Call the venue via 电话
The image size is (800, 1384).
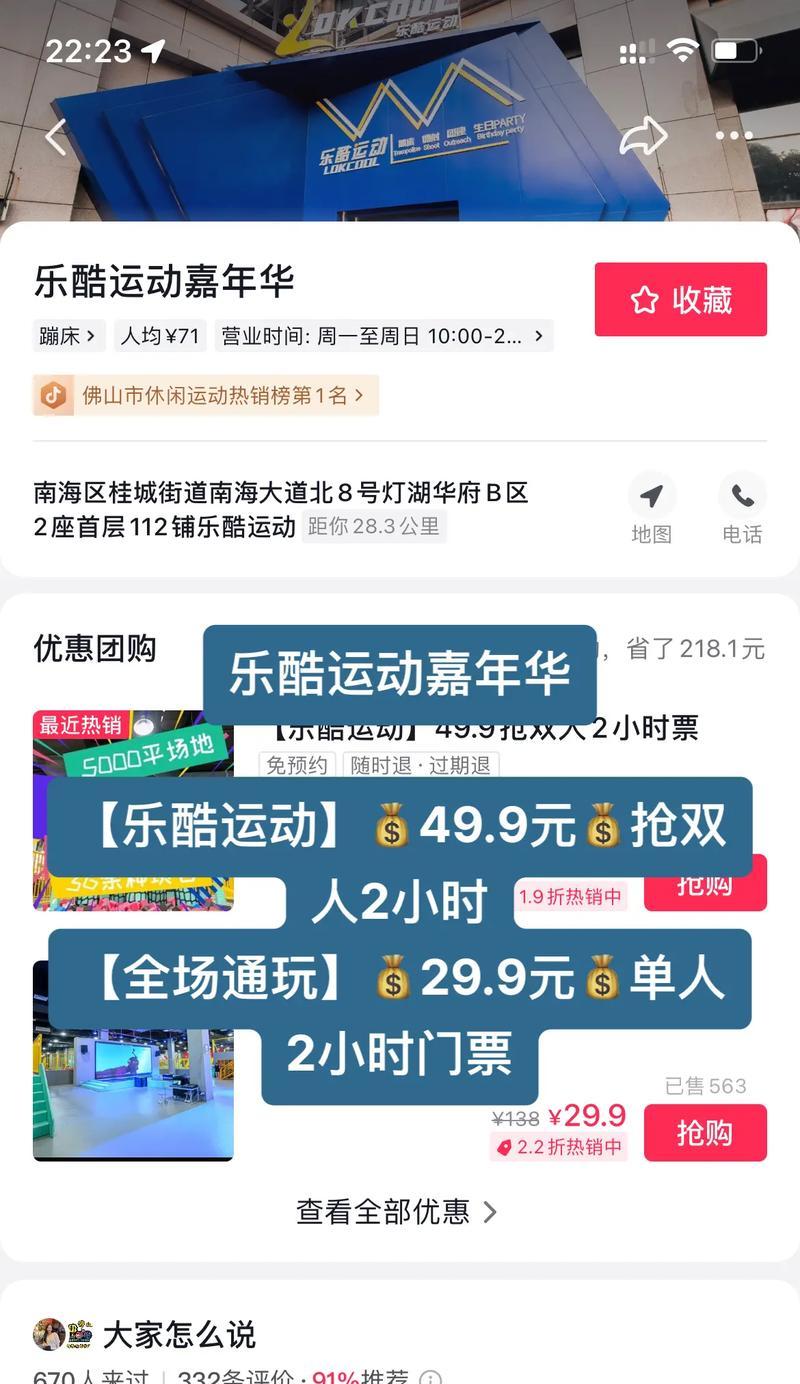point(742,508)
